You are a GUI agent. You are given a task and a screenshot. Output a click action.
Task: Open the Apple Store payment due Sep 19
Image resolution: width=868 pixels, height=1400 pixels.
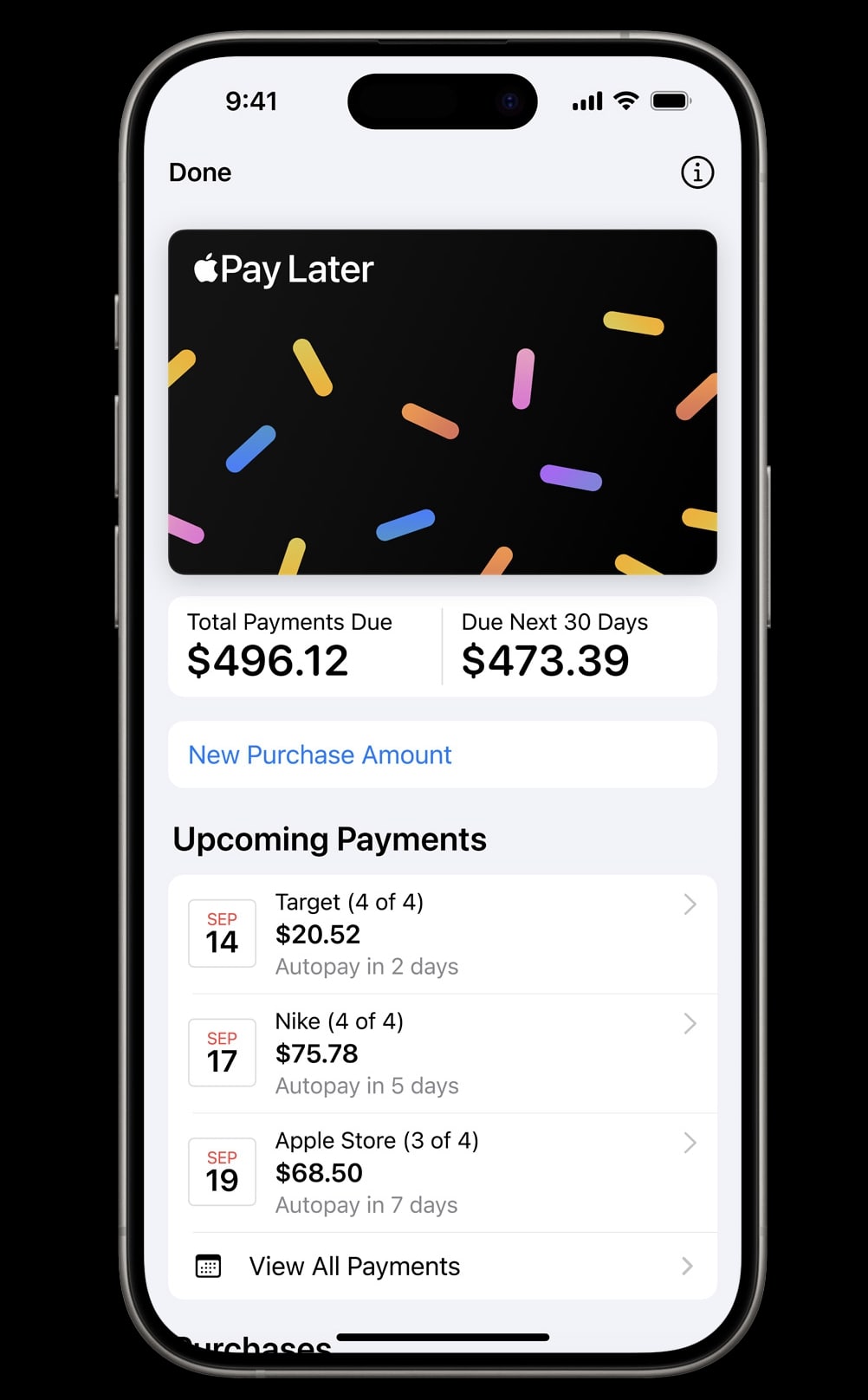pos(442,1172)
